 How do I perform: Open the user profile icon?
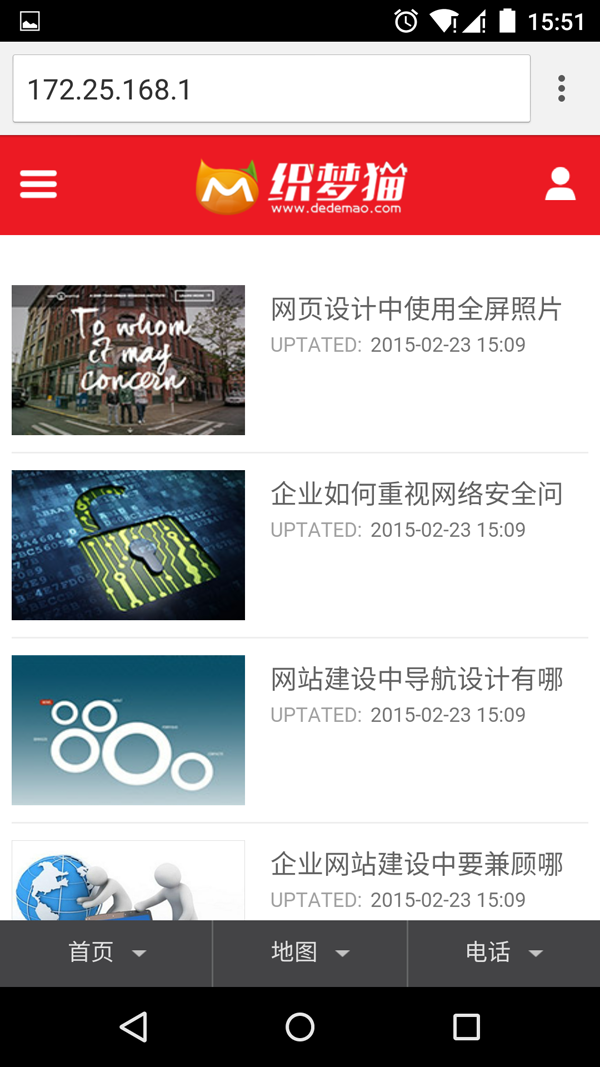tap(560, 185)
